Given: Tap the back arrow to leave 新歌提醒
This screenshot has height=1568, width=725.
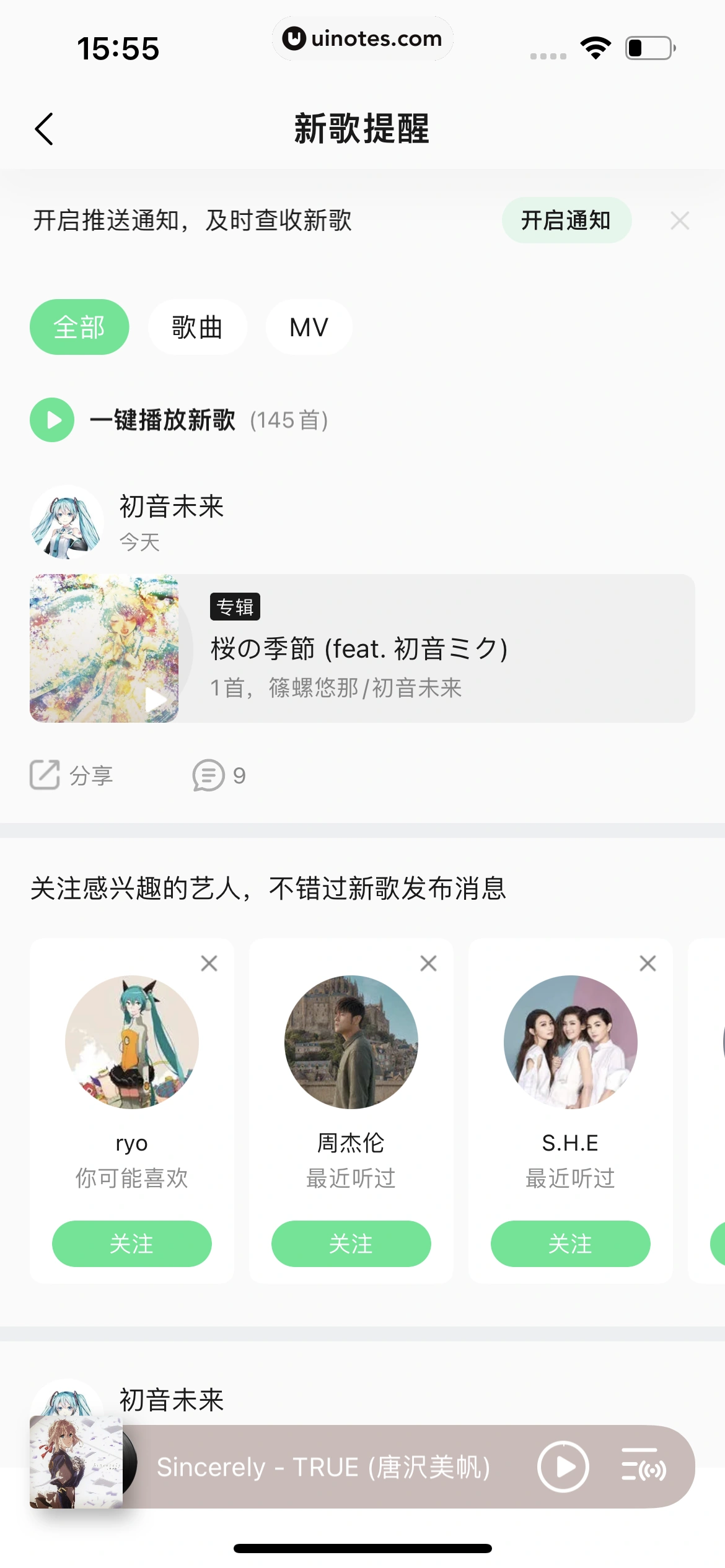Looking at the screenshot, I should [x=43, y=129].
